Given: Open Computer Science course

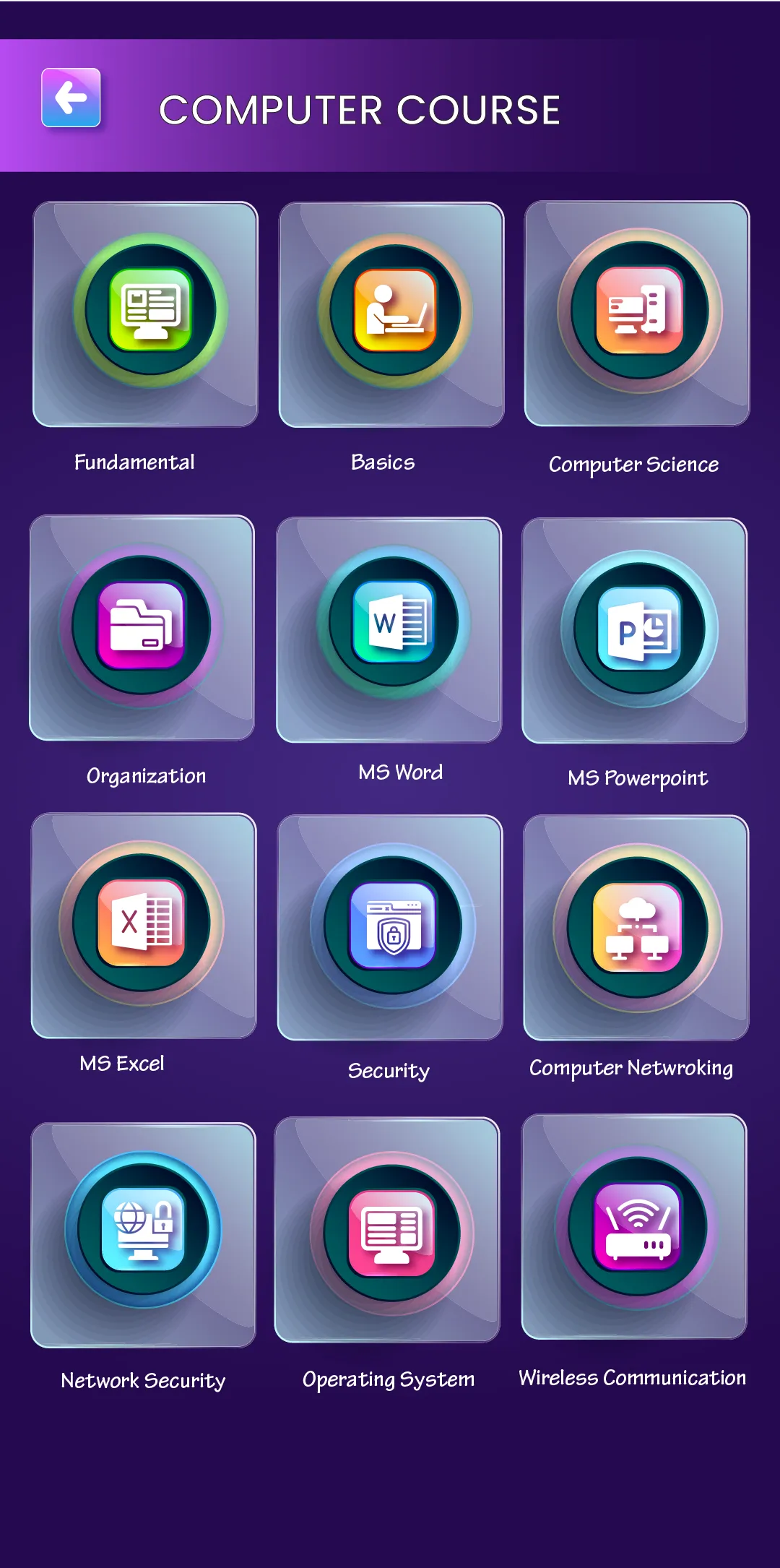Looking at the screenshot, I should (x=637, y=314).
